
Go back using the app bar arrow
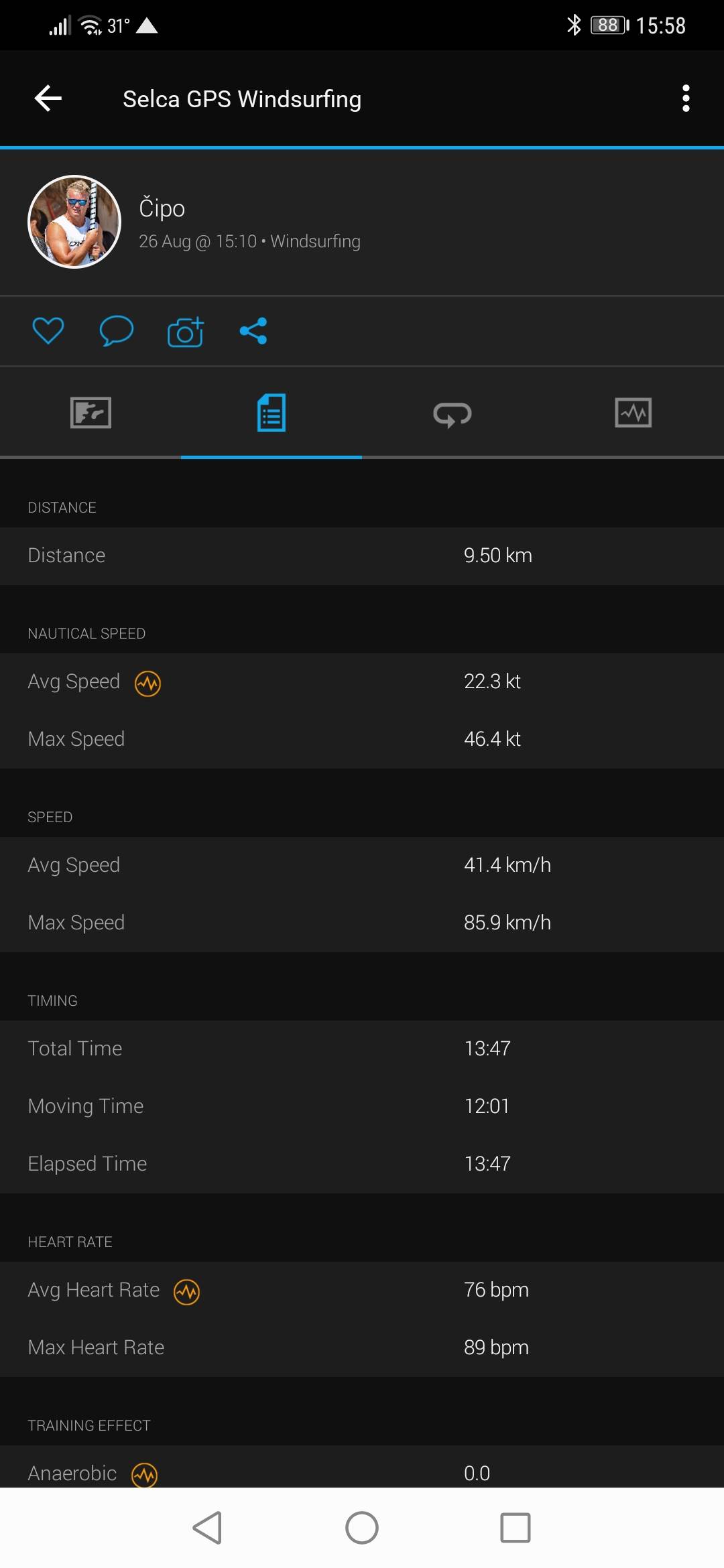(48, 99)
